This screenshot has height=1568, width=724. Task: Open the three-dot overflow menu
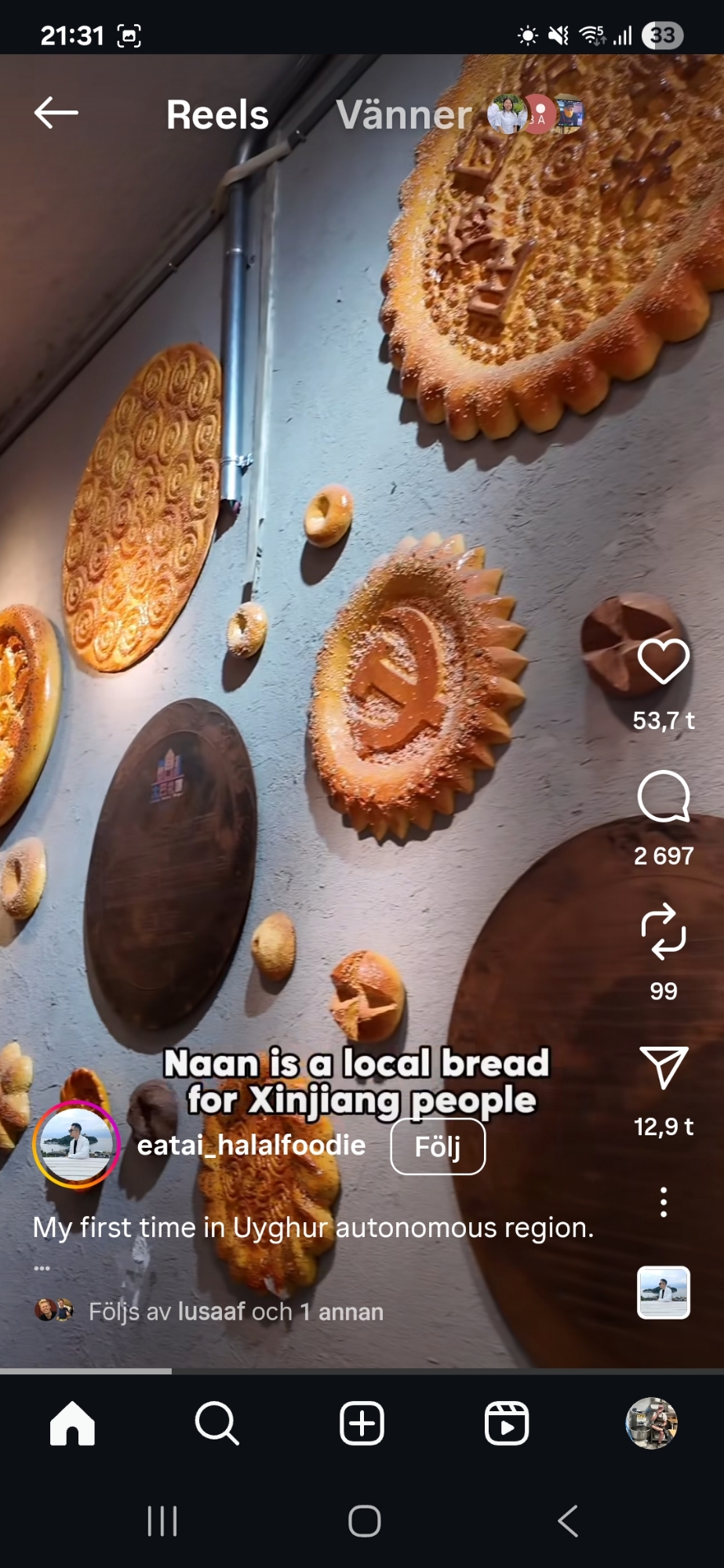click(664, 1202)
